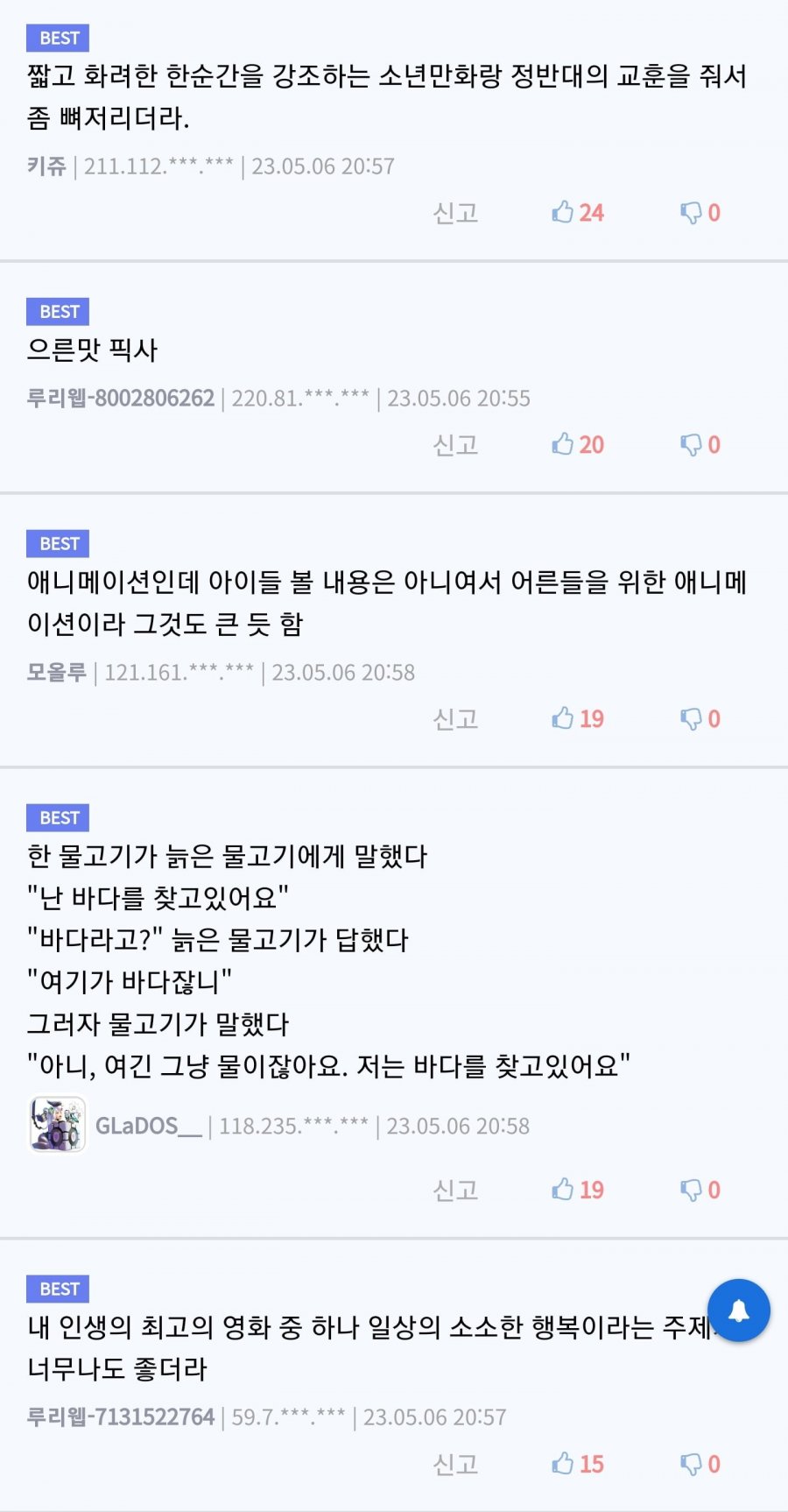Upvote the fish story comment by GLaDOS__

pyautogui.click(x=577, y=1191)
